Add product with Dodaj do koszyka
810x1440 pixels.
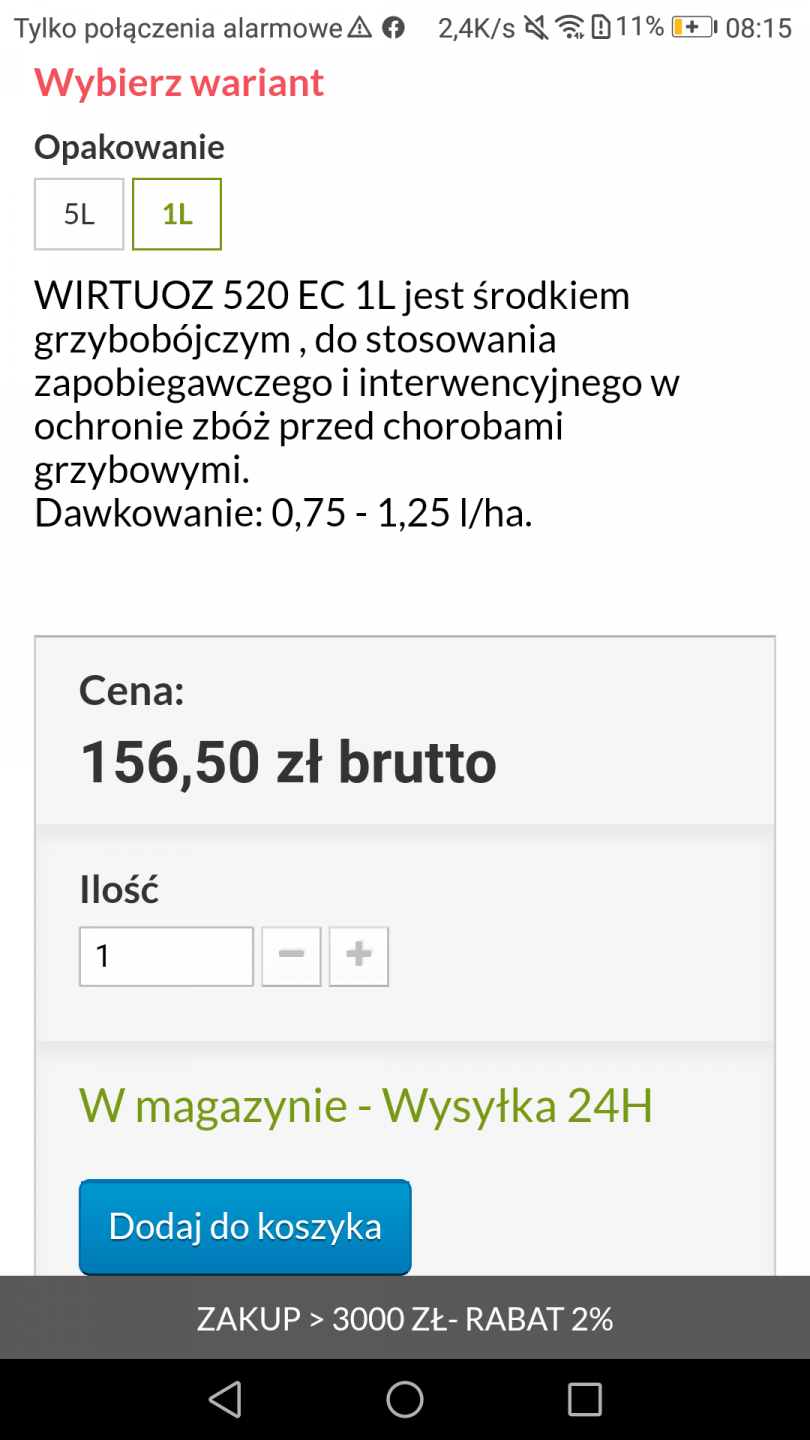(245, 1227)
